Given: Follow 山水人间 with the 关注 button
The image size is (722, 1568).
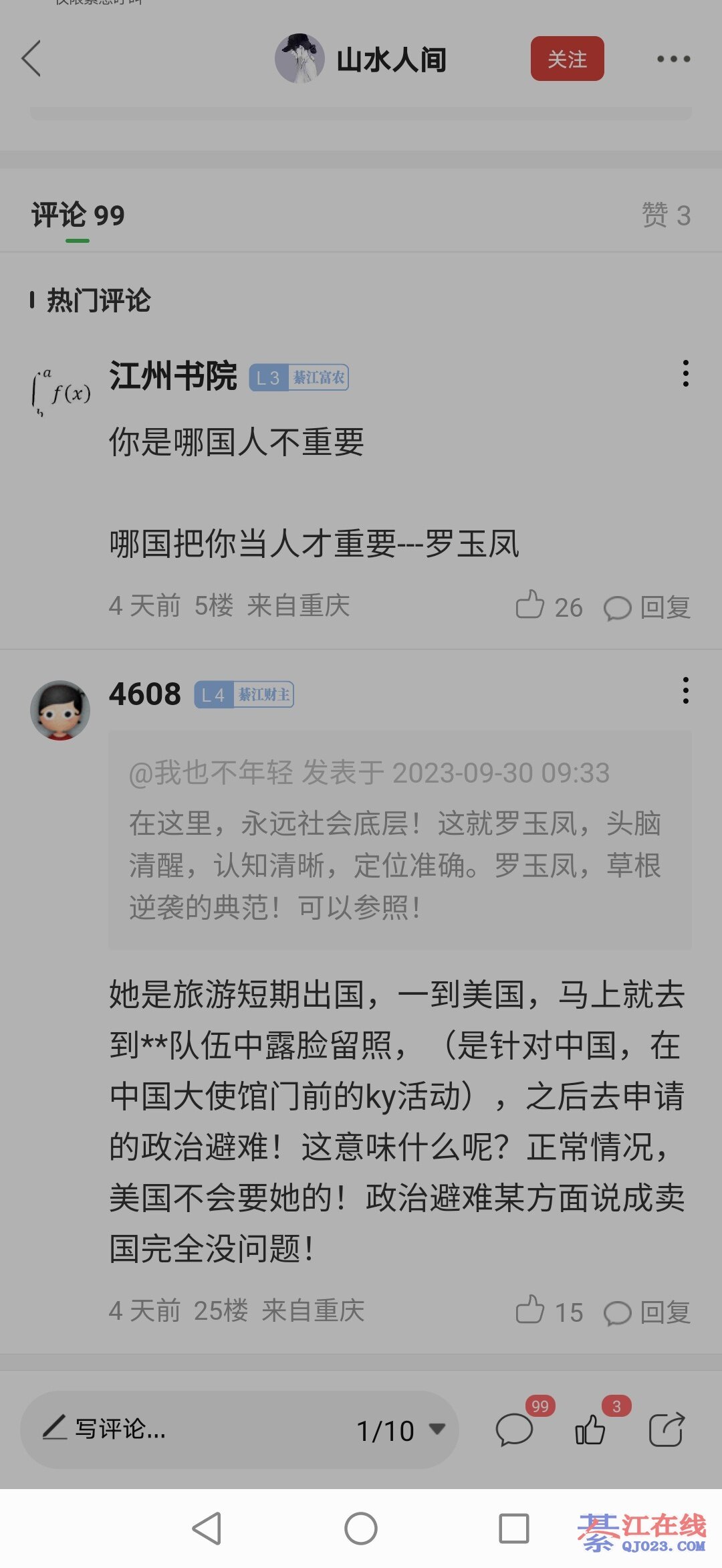Looking at the screenshot, I should click(x=567, y=59).
